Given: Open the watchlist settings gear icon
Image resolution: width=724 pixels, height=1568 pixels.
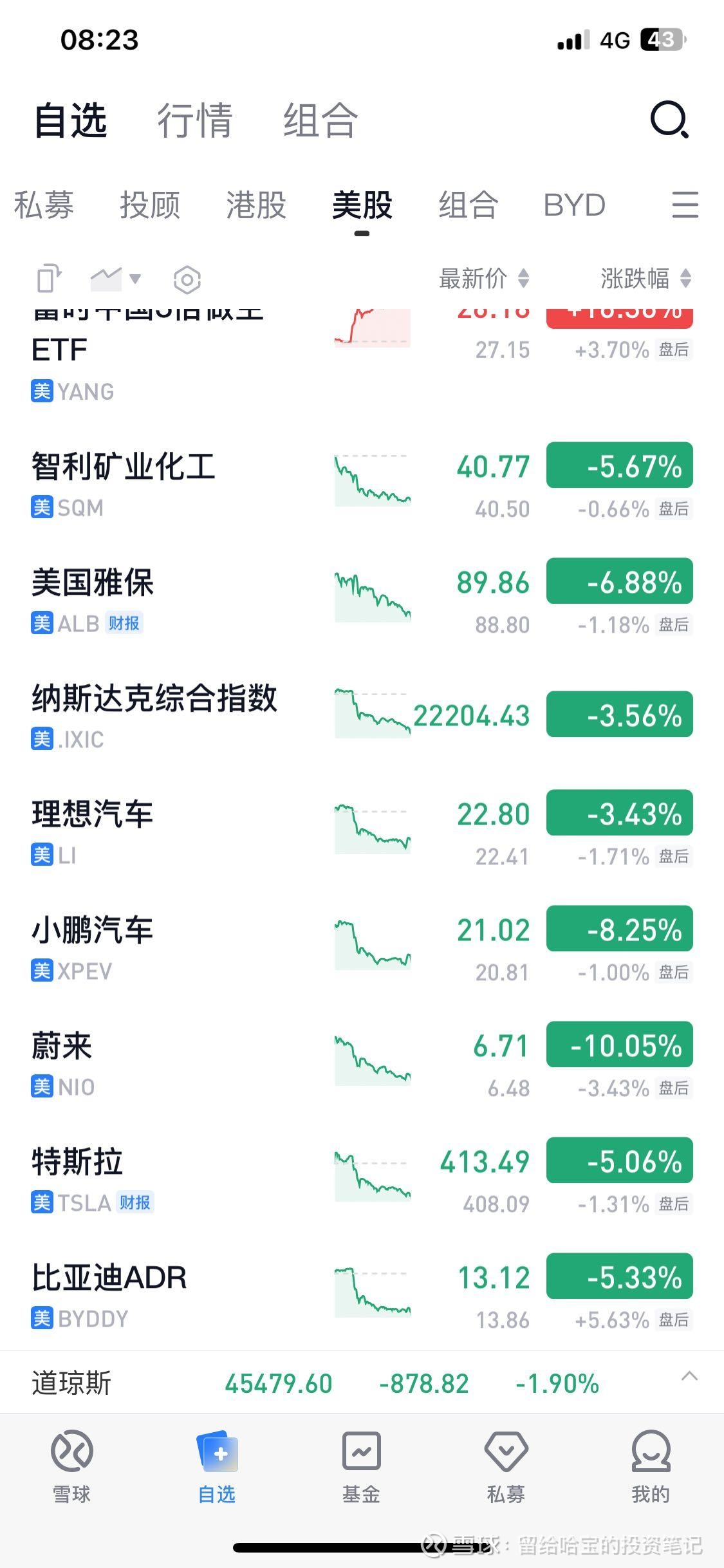Looking at the screenshot, I should click(x=187, y=279).
